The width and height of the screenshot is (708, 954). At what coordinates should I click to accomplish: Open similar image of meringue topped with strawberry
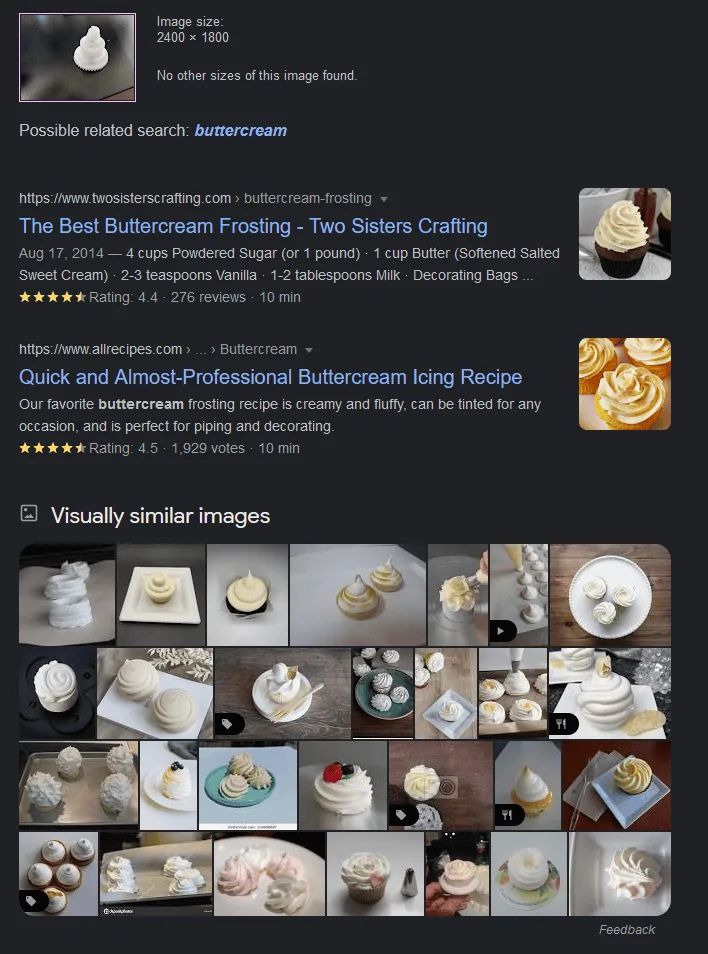pos(342,784)
